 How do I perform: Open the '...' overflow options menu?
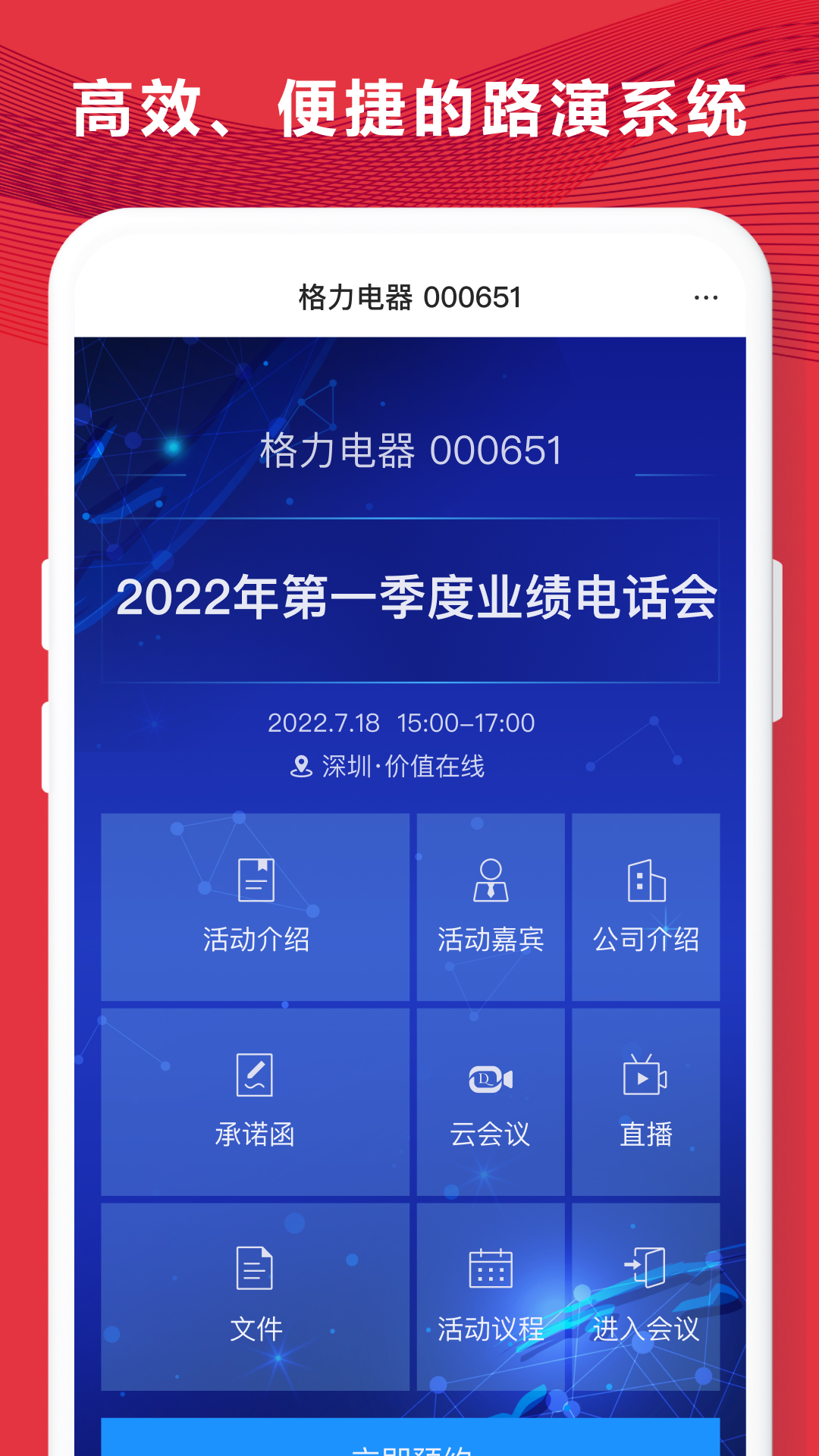pyautogui.click(x=707, y=297)
